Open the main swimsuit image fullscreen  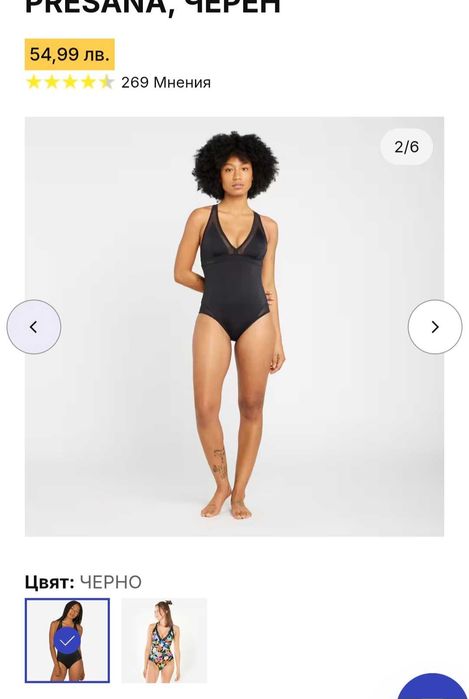[234, 326]
